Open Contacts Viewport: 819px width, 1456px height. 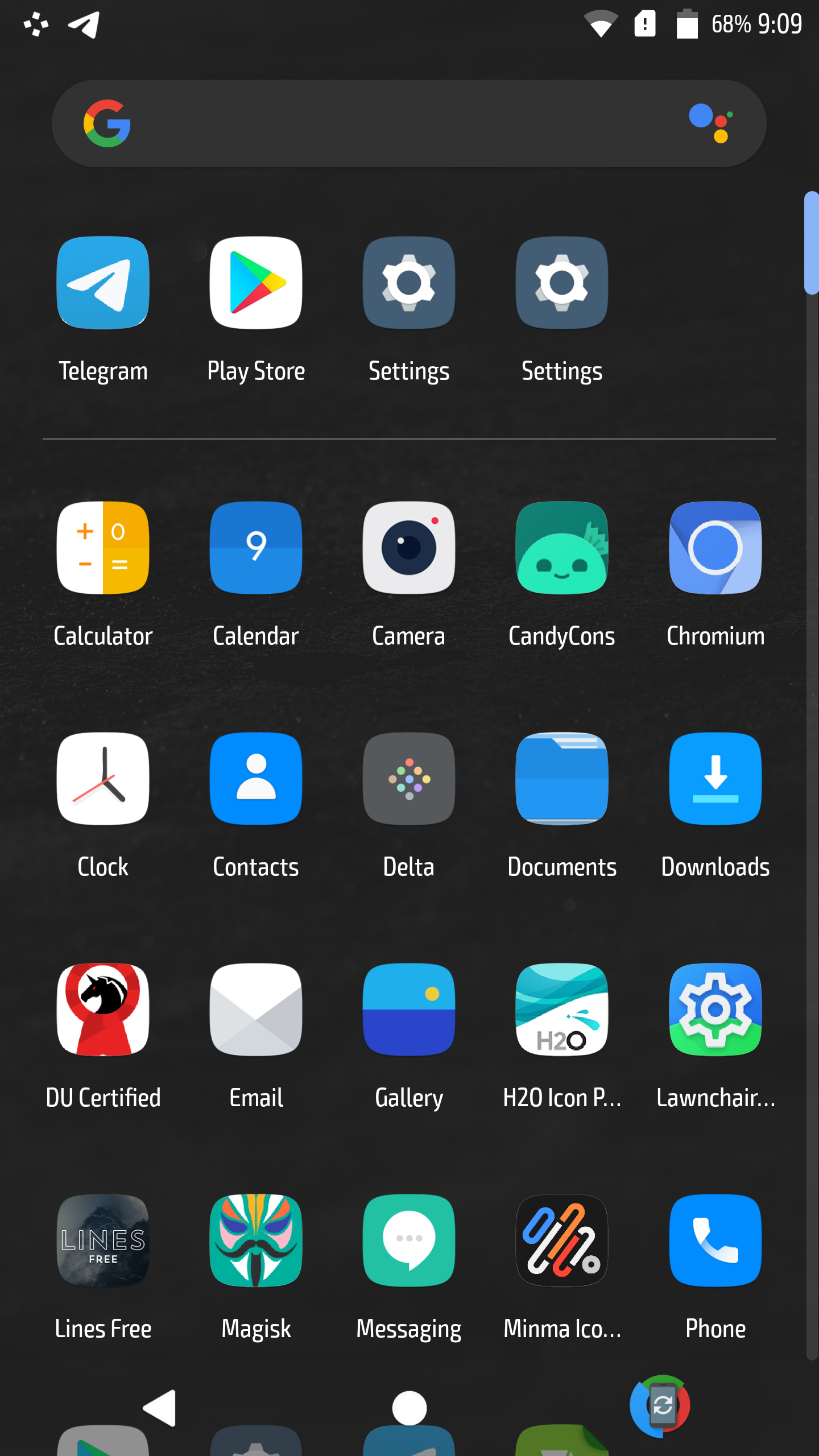point(256,779)
